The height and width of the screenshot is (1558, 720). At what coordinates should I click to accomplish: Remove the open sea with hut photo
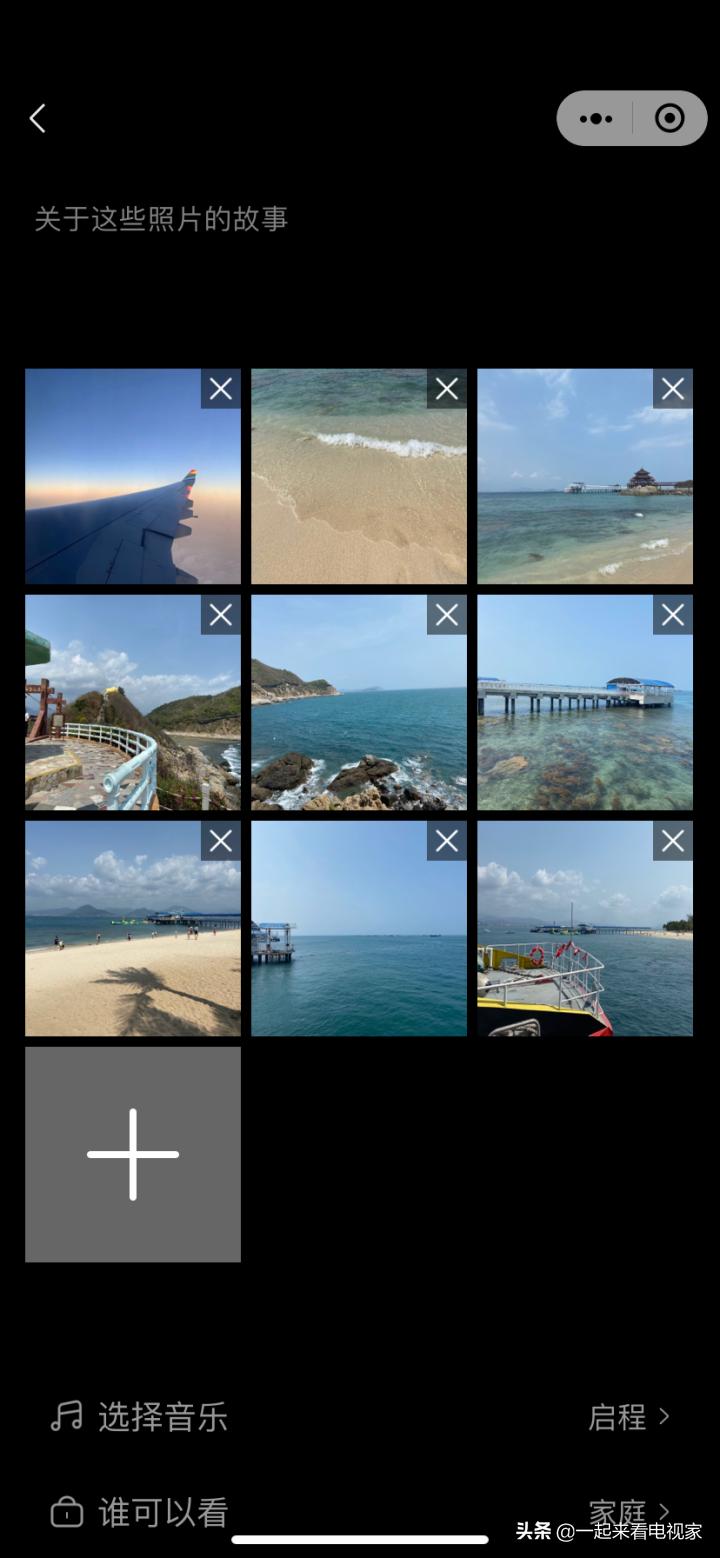point(447,842)
